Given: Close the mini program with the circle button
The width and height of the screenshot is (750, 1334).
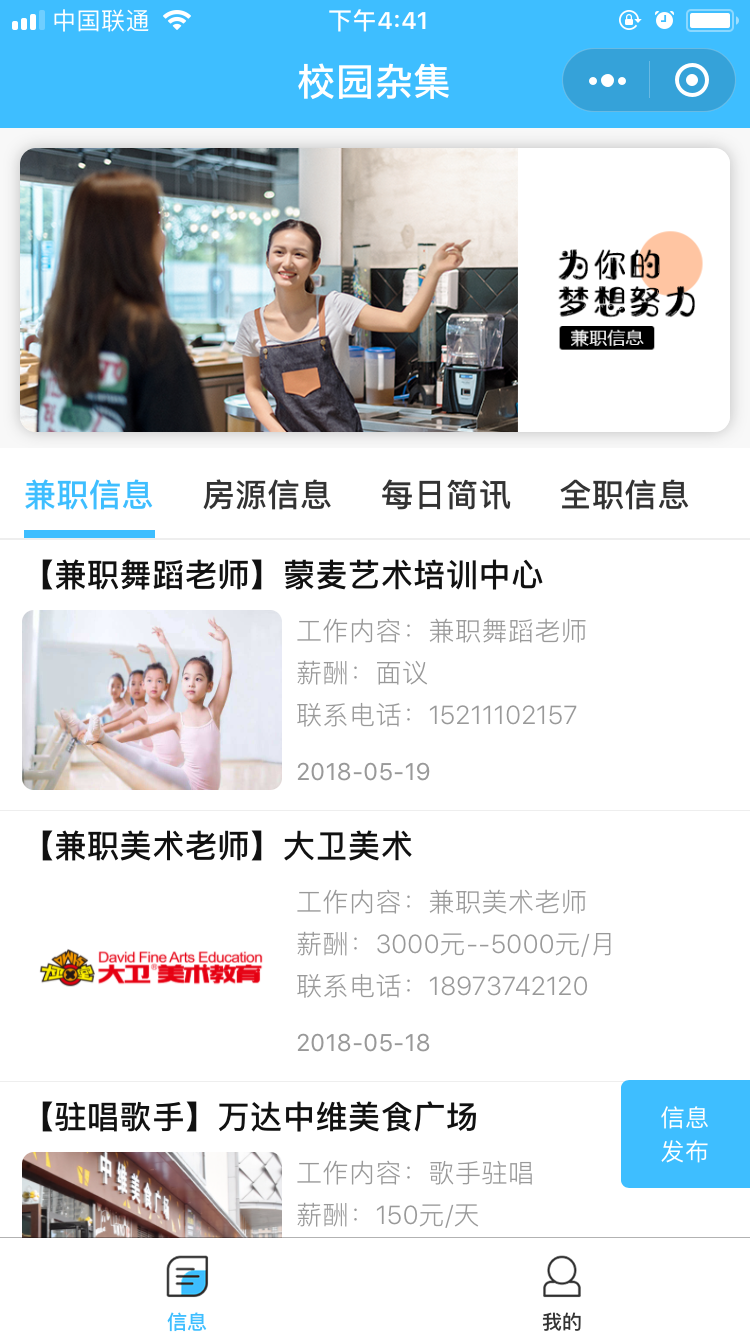Looking at the screenshot, I should (692, 81).
